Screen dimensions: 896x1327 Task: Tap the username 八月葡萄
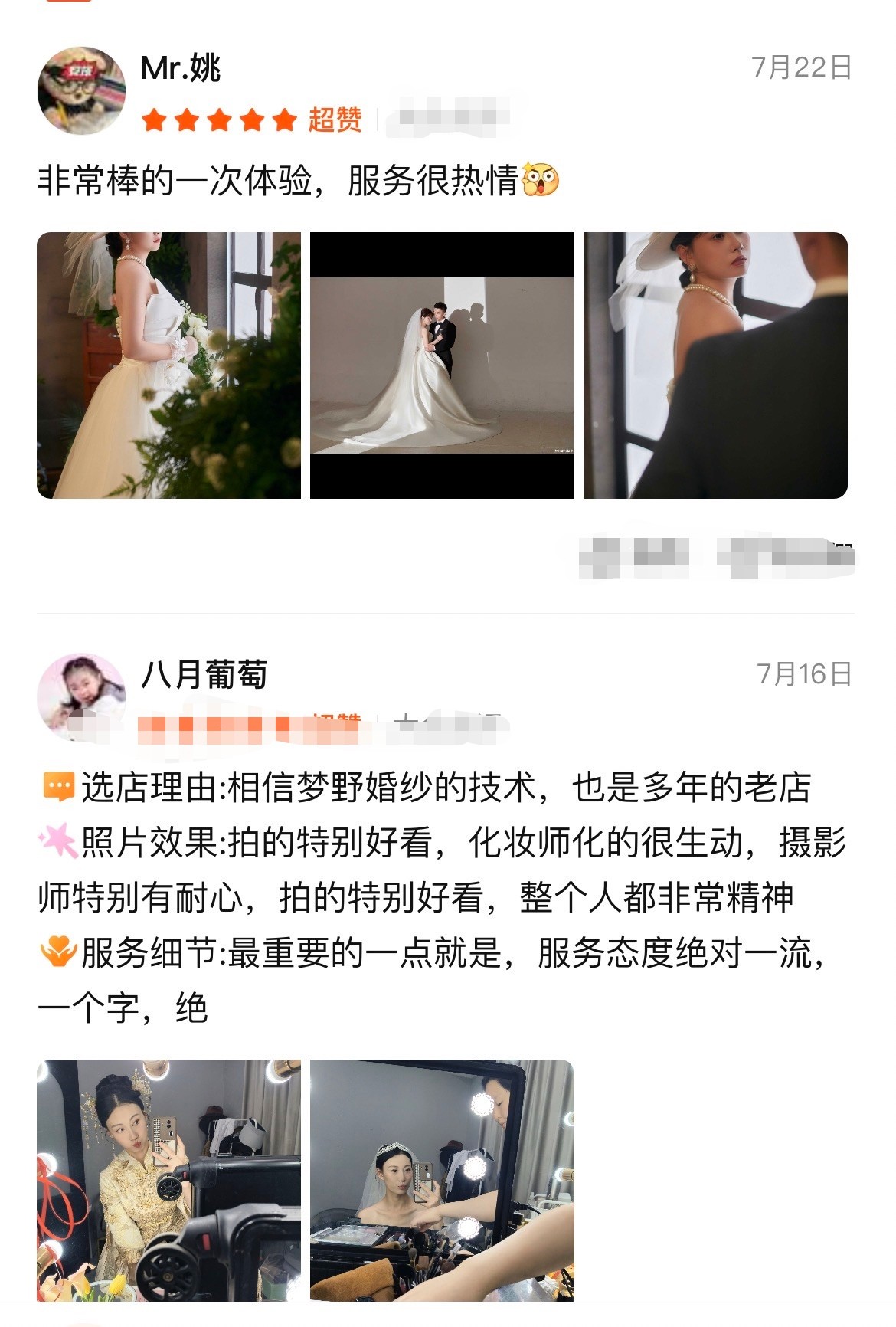click(204, 675)
